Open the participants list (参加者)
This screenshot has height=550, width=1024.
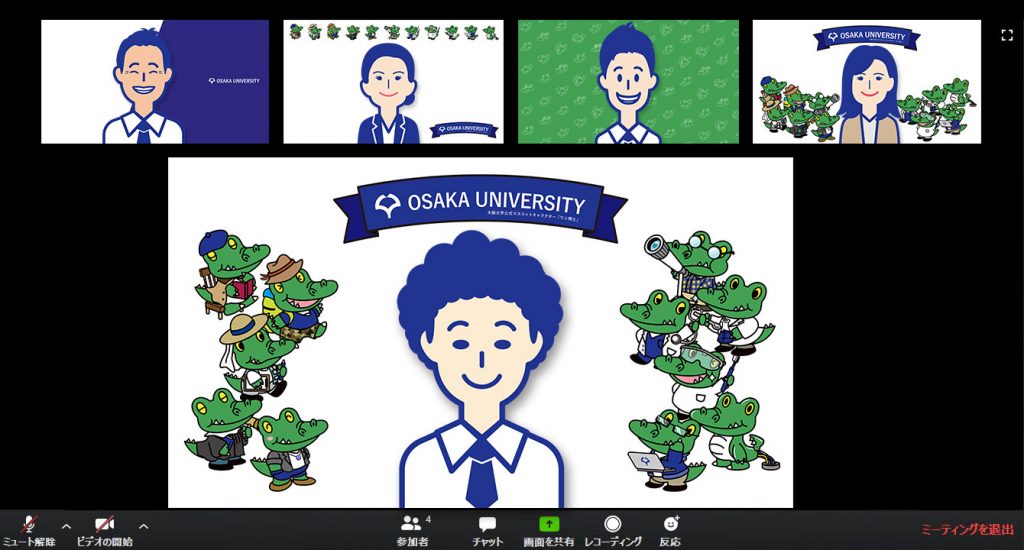click(412, 529)
